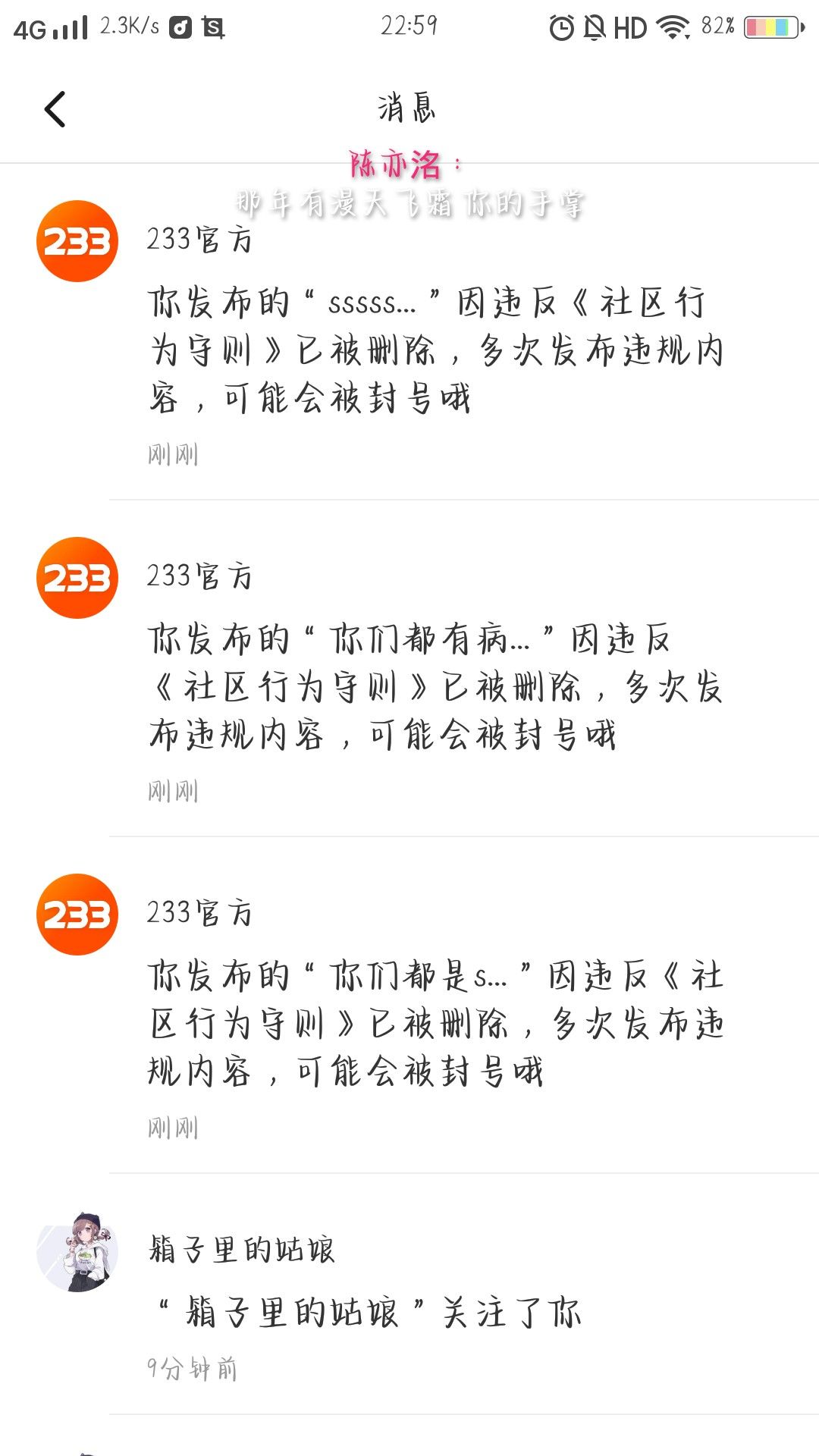The image size is (819, 1456).
Task: Open the 233官方 notice about "你们都是s..."
Action: pos(436,1024)
